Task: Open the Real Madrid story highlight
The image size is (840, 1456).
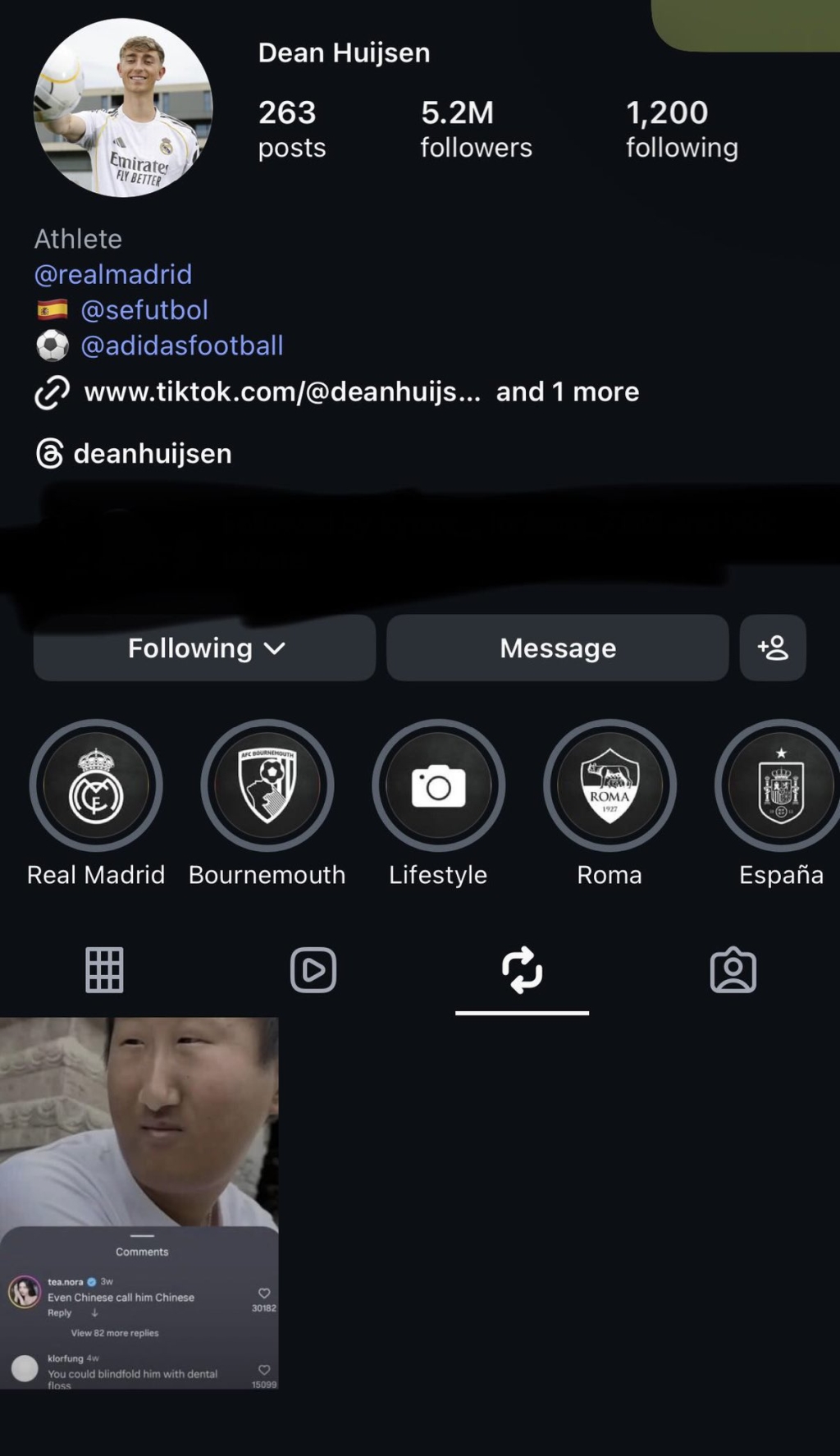Action: pos(96,786)
